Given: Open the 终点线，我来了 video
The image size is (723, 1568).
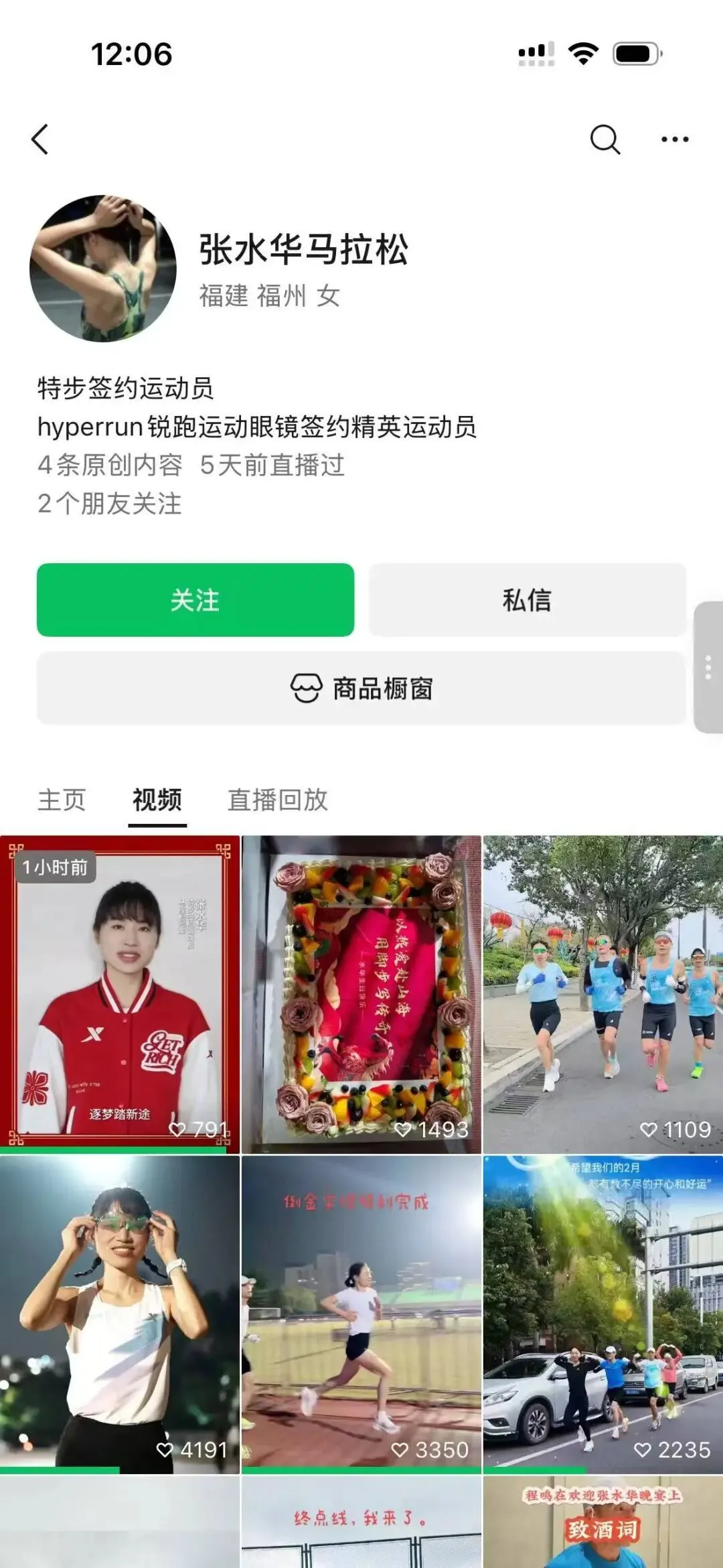Looking at the screenshot, I should (x=361, y=1523).
